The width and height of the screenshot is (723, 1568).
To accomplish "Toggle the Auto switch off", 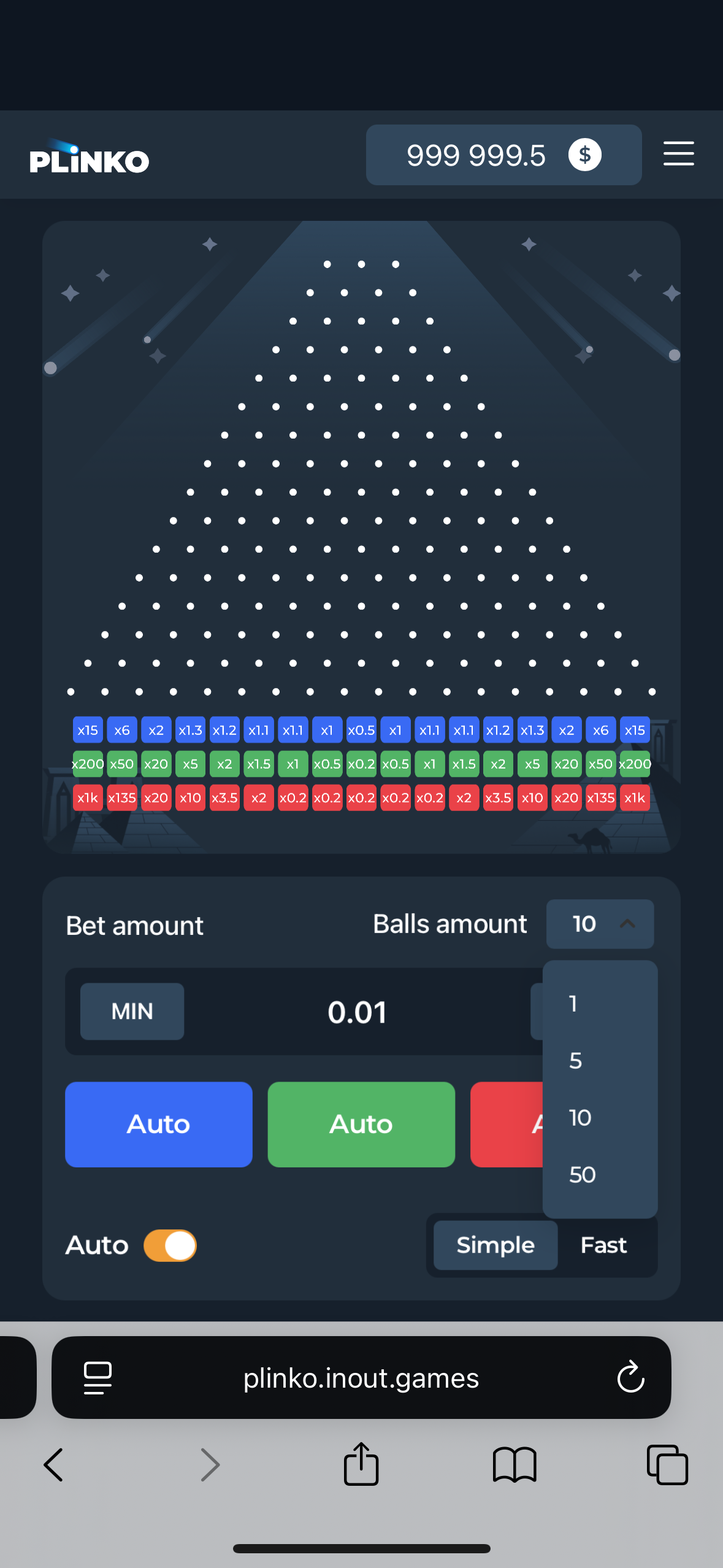I will point(170,1245).
